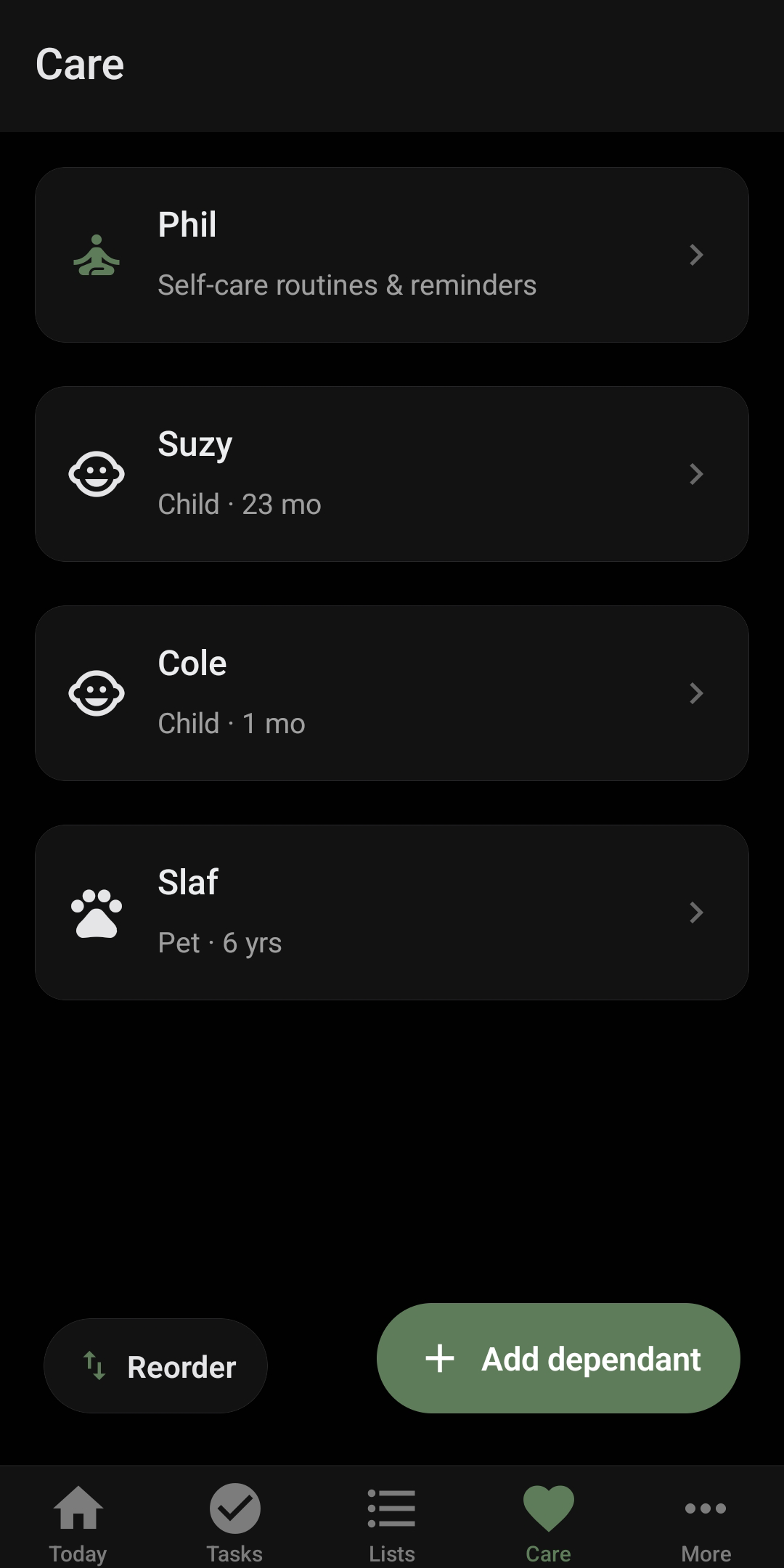Open Cole's child profile

click(x=392, y=693)
